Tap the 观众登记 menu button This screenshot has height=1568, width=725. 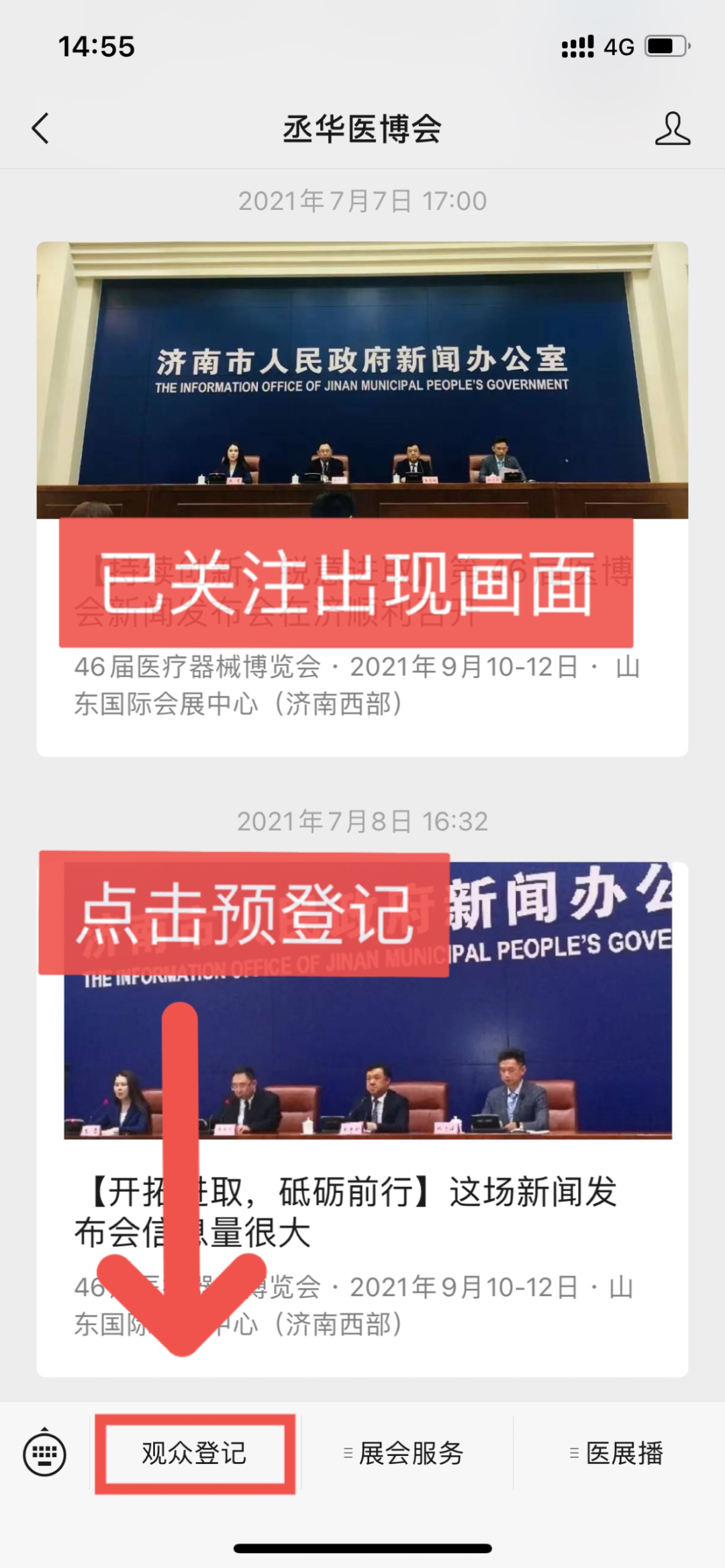(195, 1454)
